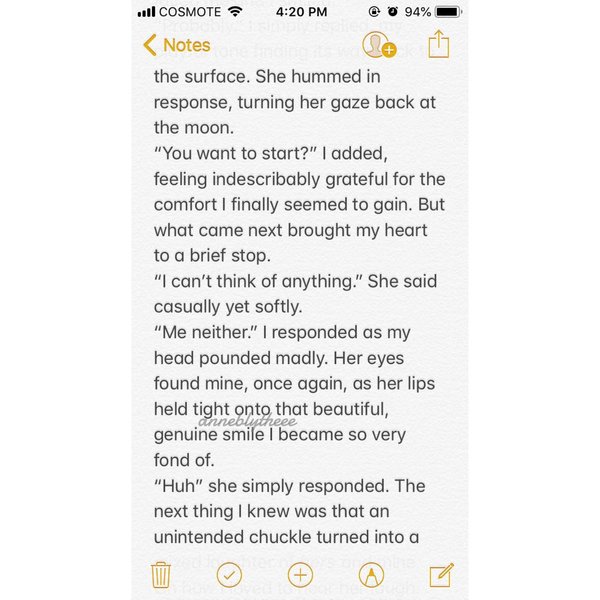Image resolution: width=600 pixels, height=600 pixels.
Task: Open the markup pen tool
Action: (x=371, y=574)
